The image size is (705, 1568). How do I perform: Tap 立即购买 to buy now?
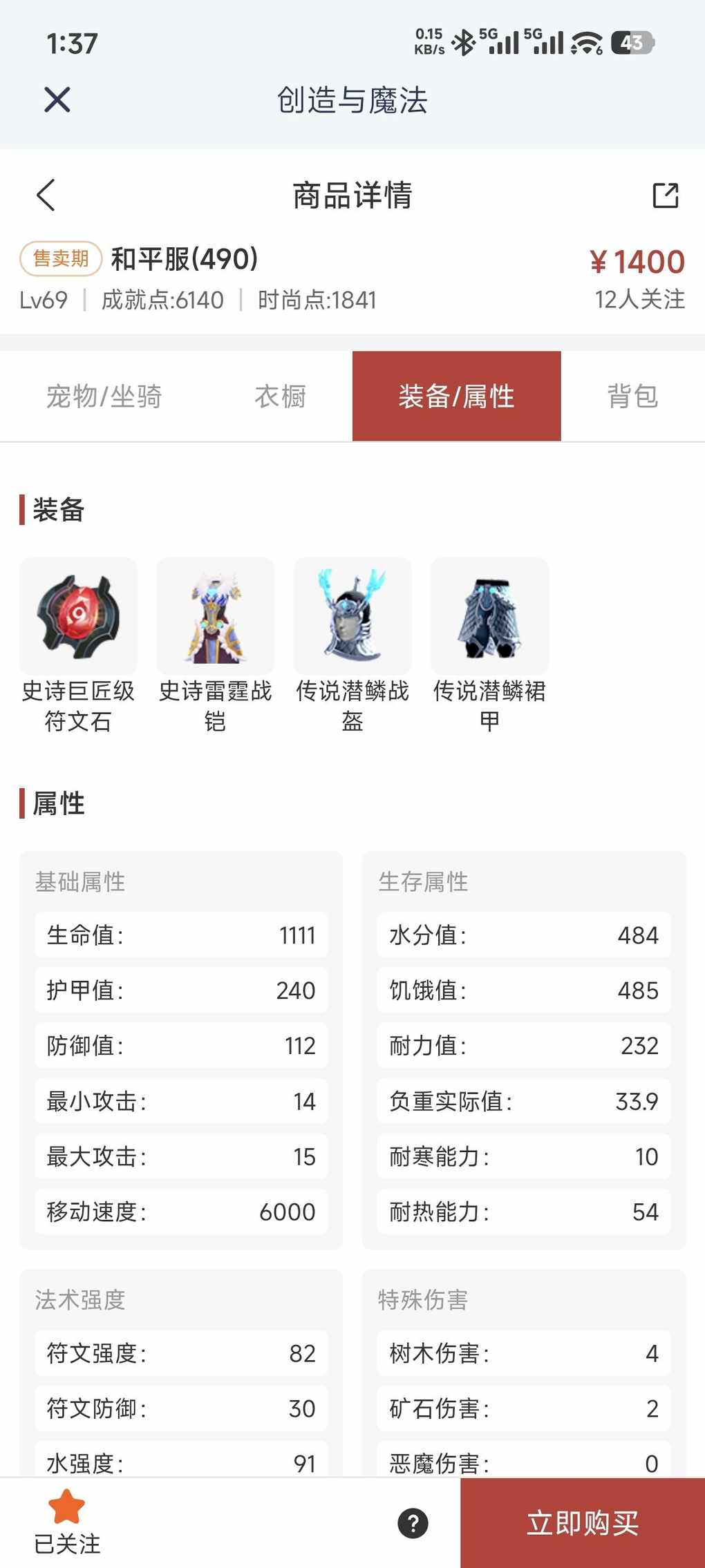click(x=582, y=1523)
